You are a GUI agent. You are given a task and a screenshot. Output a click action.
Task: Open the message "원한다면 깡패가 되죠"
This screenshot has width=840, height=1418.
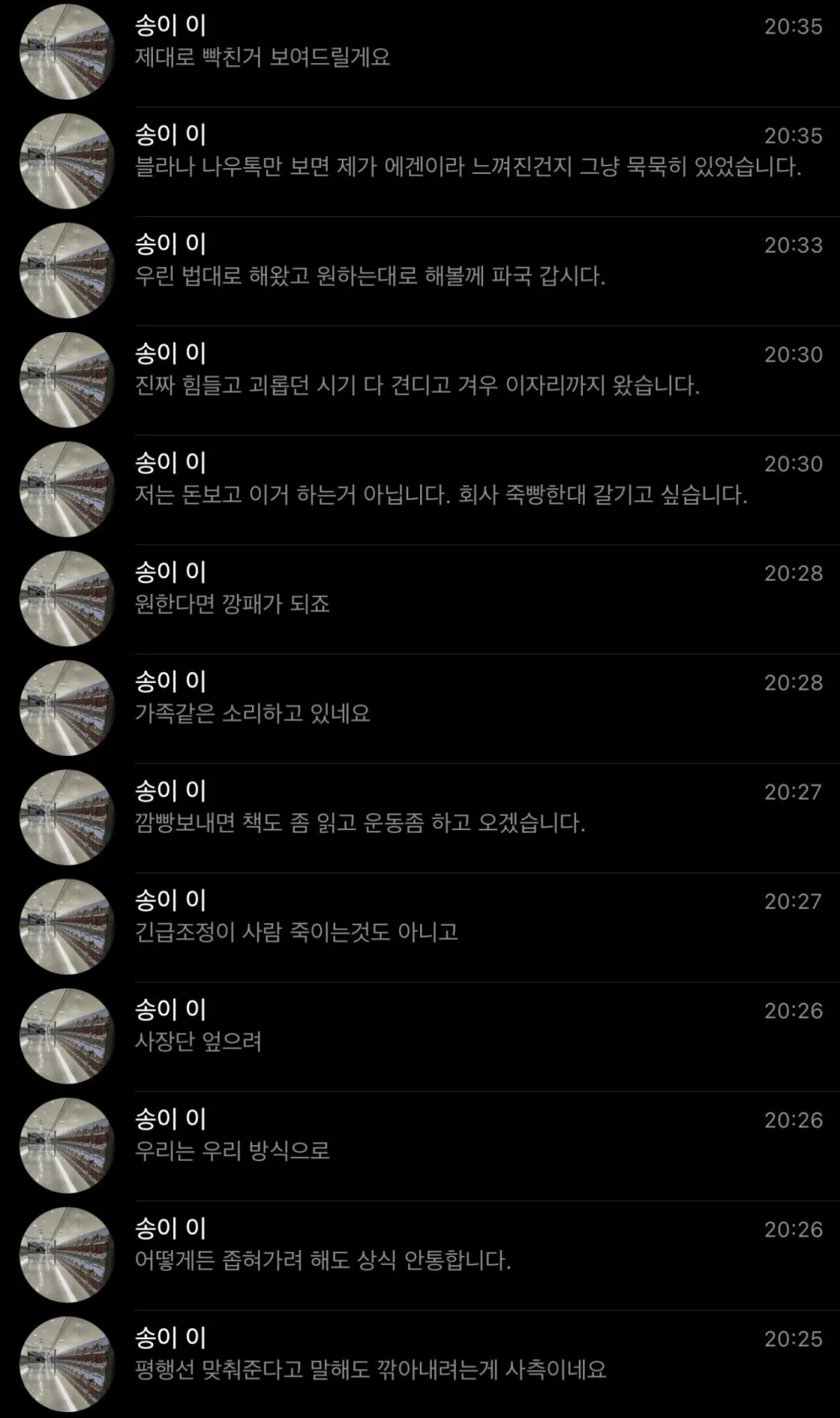click(420, 598)
